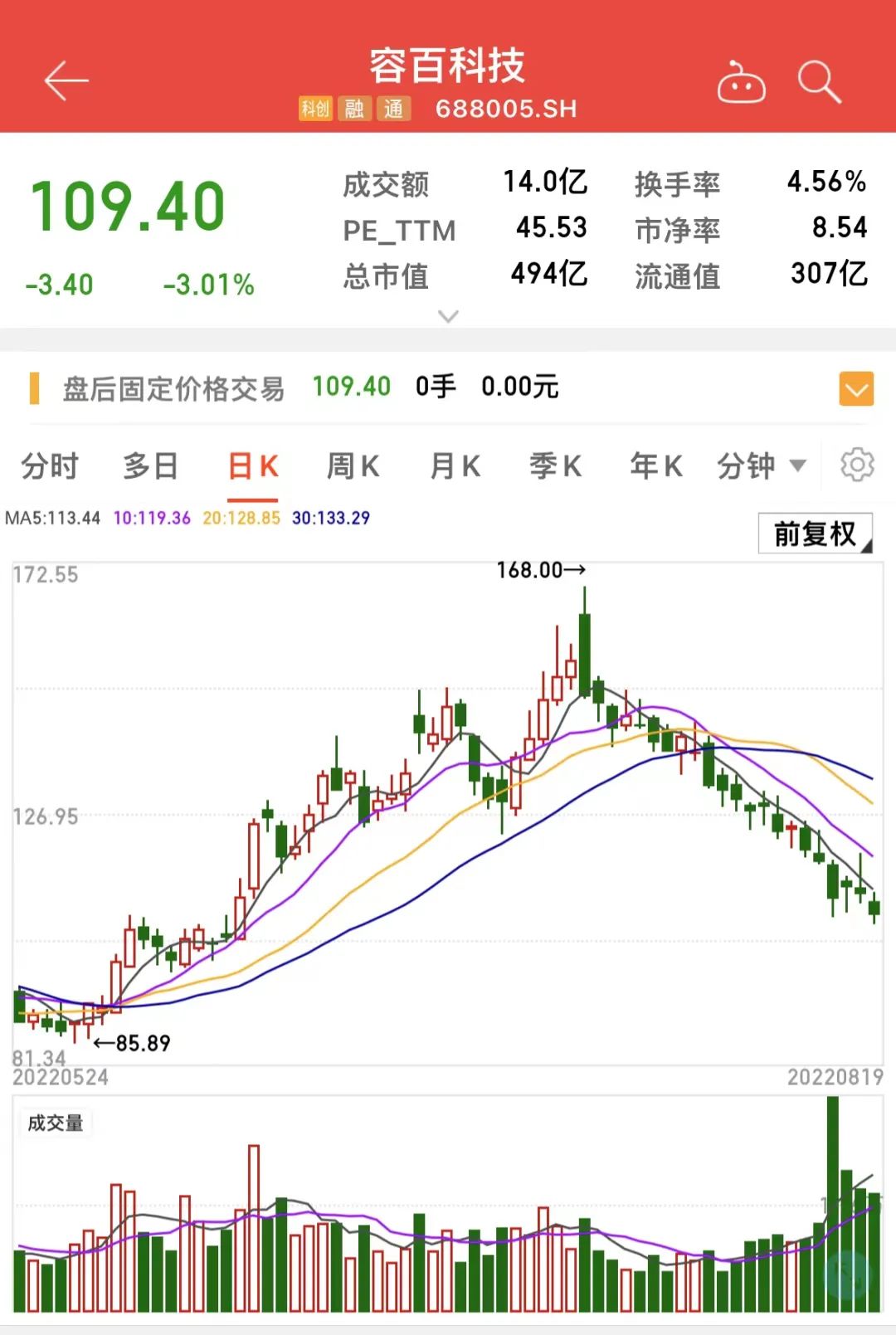Open the orange dropdown on 盘后固定价格交易 row
This screenshot has height=1335, width=896.
pos(857,387)
